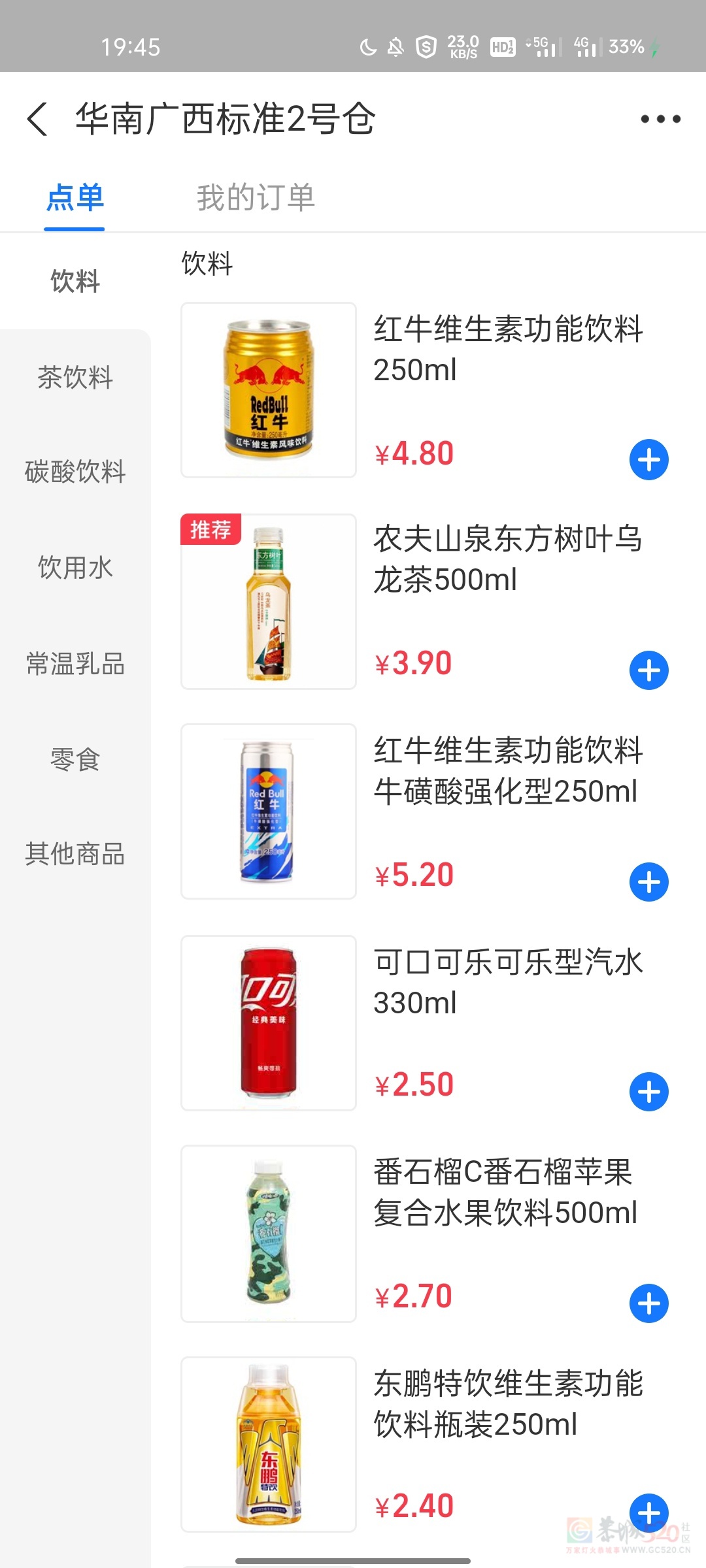This screenshot has width=706, height=1568.
Task: Tap the 推荐 badge on the oolong tea
Action: tap(210, 531)
